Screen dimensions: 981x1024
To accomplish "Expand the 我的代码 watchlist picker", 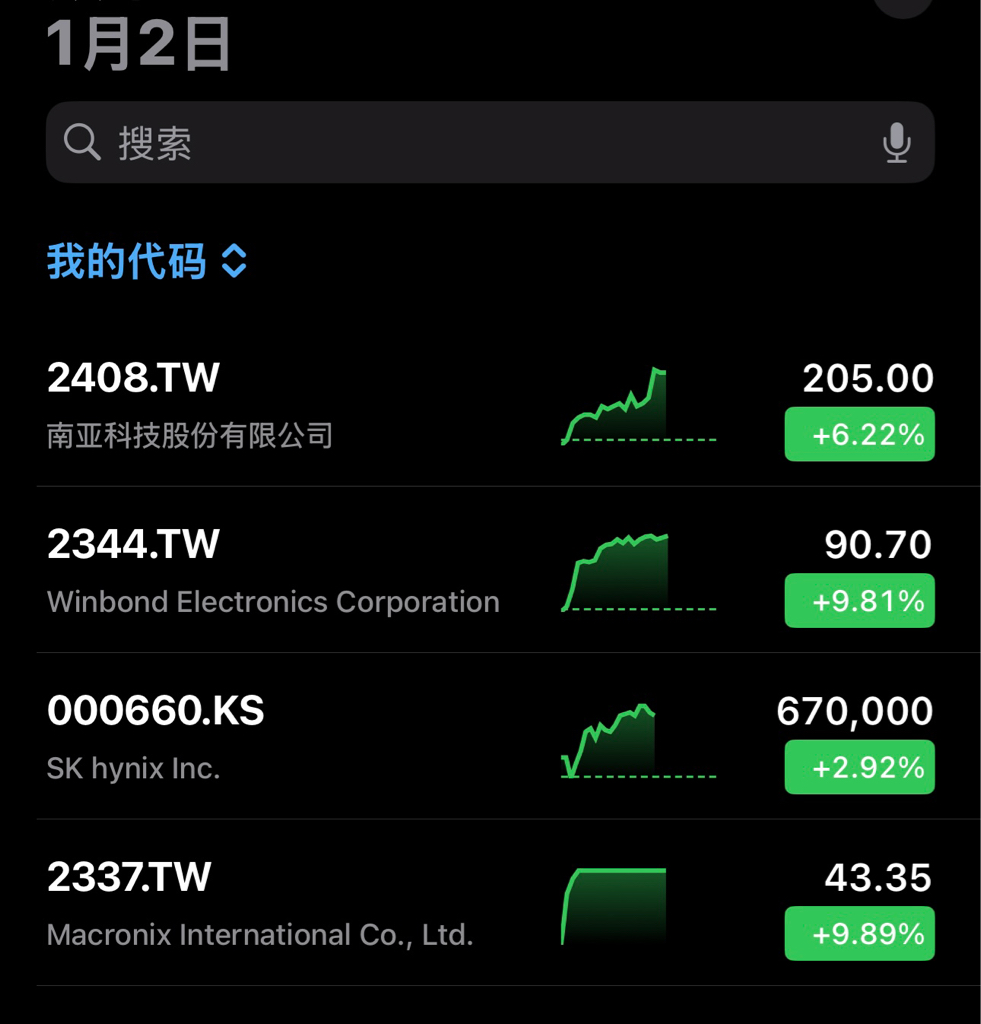I will point(147,262).
